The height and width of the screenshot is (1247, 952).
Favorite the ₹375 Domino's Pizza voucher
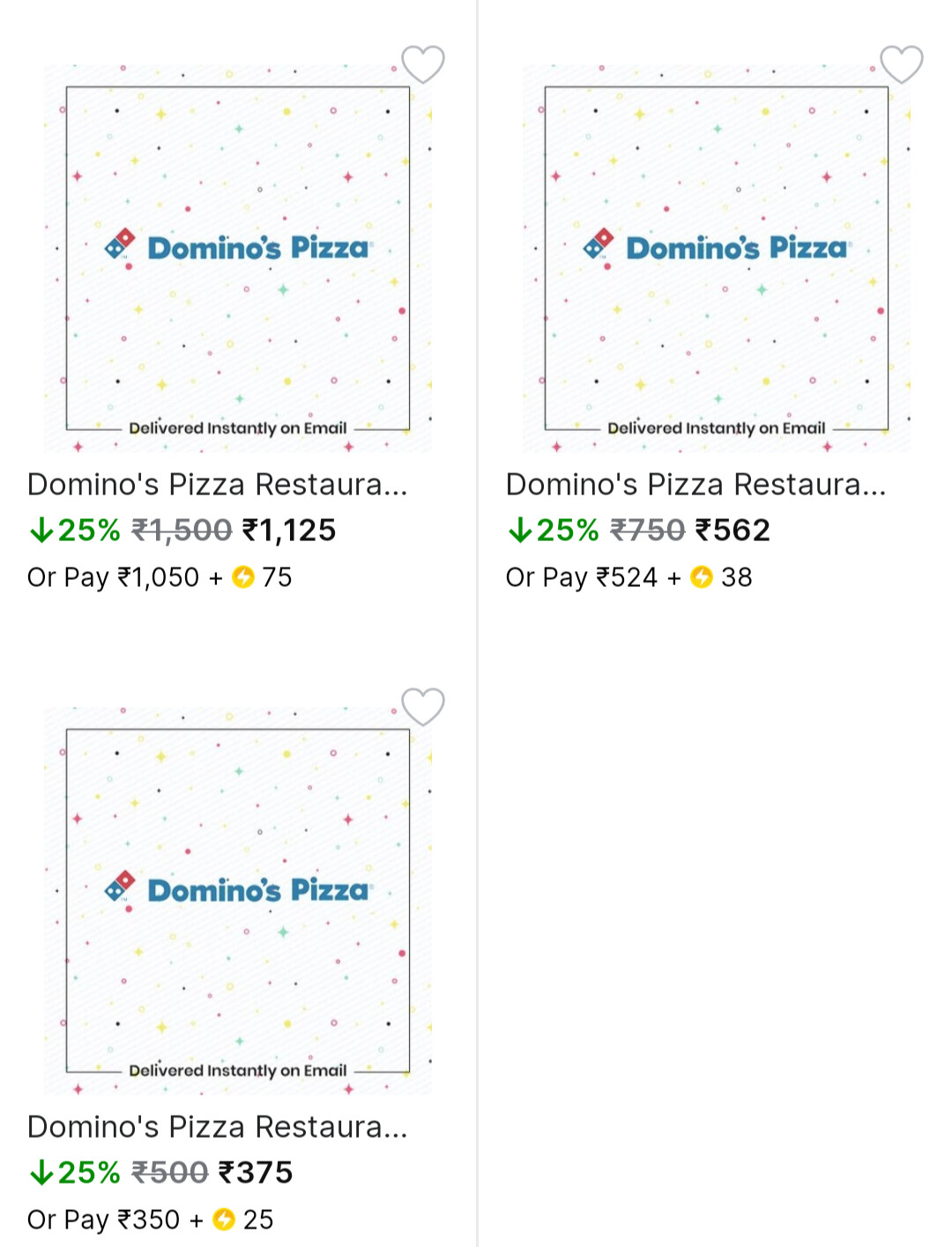(423, 707)
